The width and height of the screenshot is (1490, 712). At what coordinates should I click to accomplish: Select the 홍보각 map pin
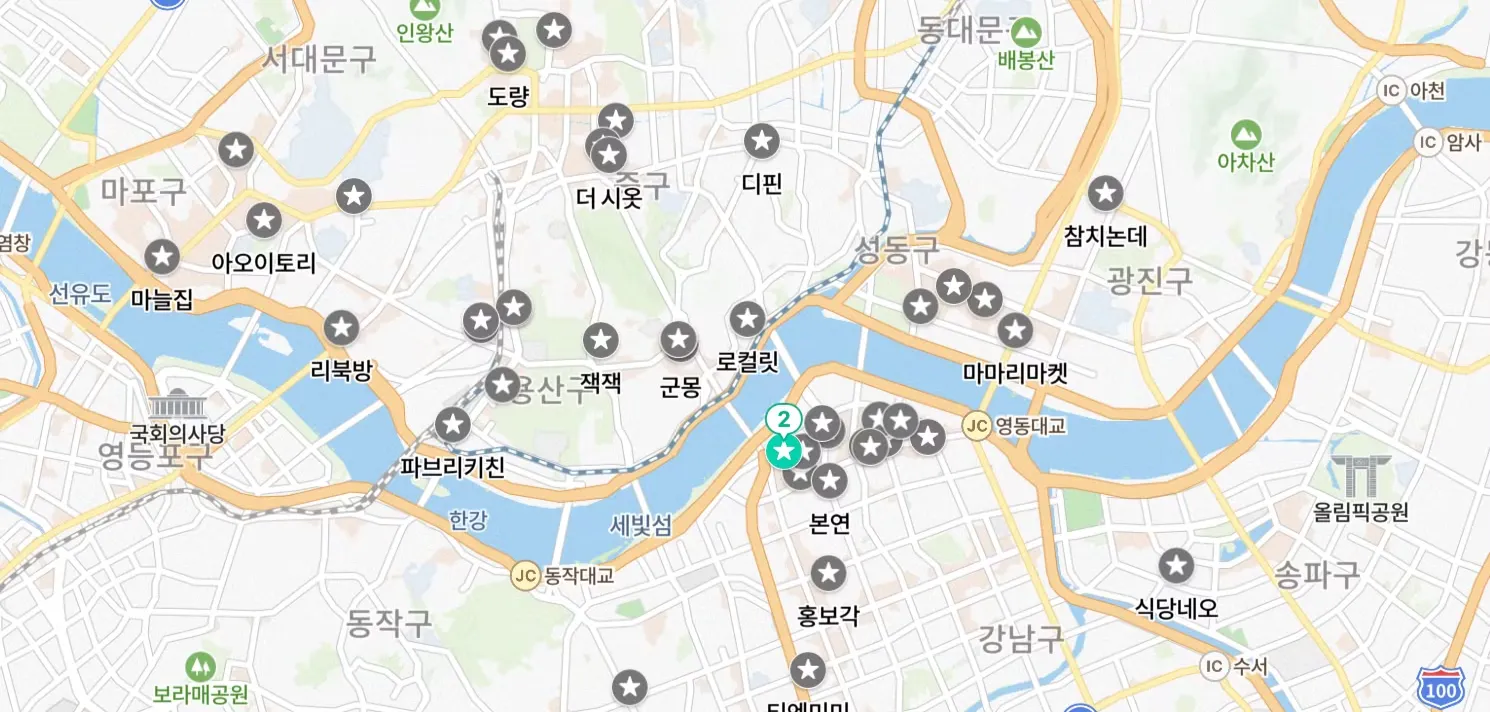coord(828,574)
